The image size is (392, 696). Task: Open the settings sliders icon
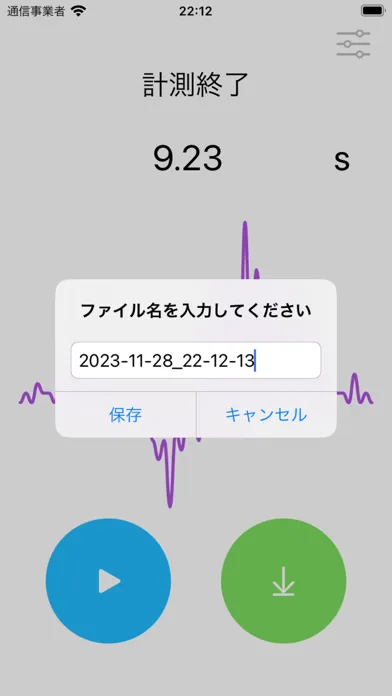click(x=353, y=44)
